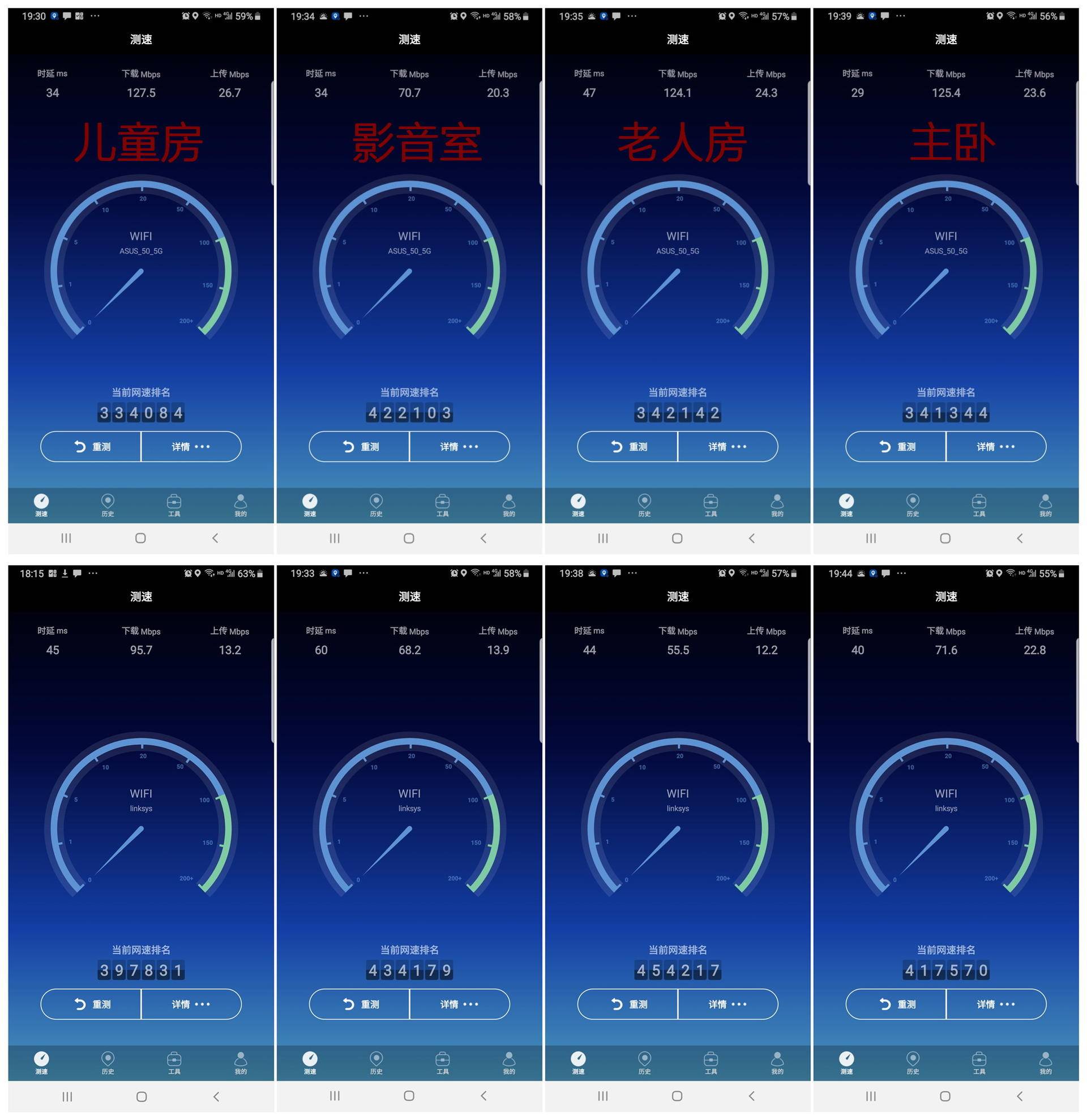Open the 历史 location-pin icon in the bottom-left linksys panel
1087x1120 pixels.
(108, 1062)
